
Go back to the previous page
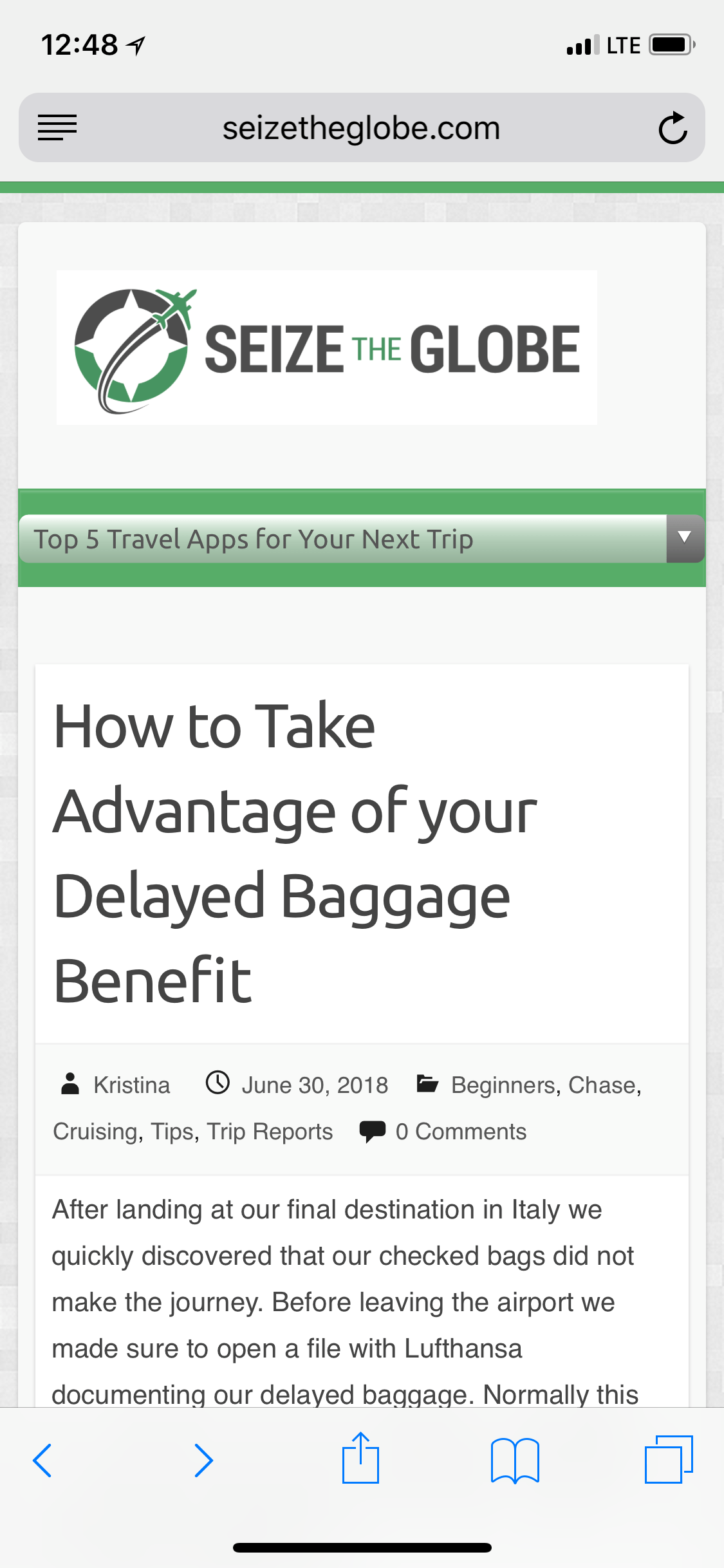[x=42, y=1460]
